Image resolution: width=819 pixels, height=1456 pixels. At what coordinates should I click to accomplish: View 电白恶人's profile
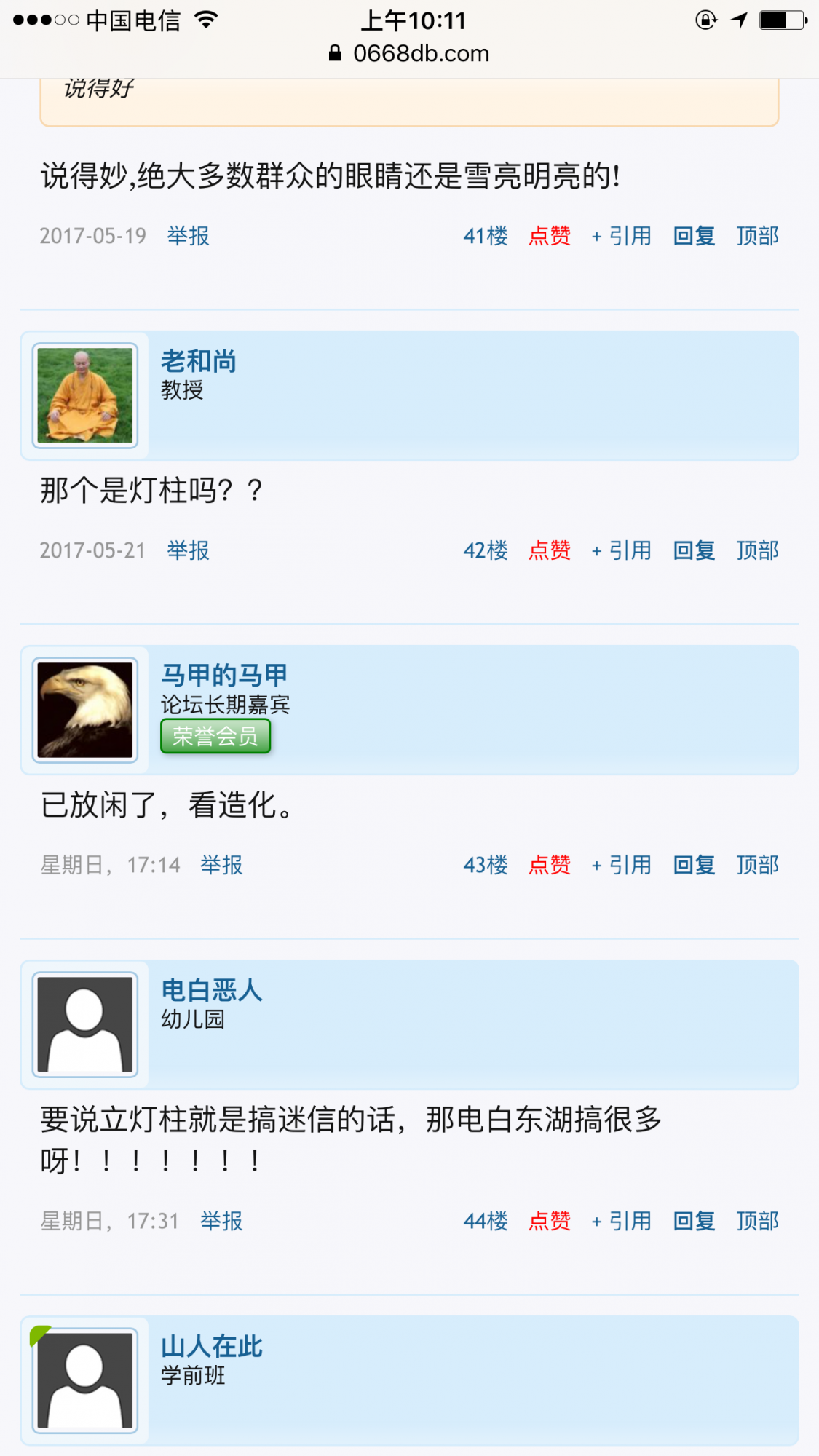pyautogui.click(x=211, y=990)
